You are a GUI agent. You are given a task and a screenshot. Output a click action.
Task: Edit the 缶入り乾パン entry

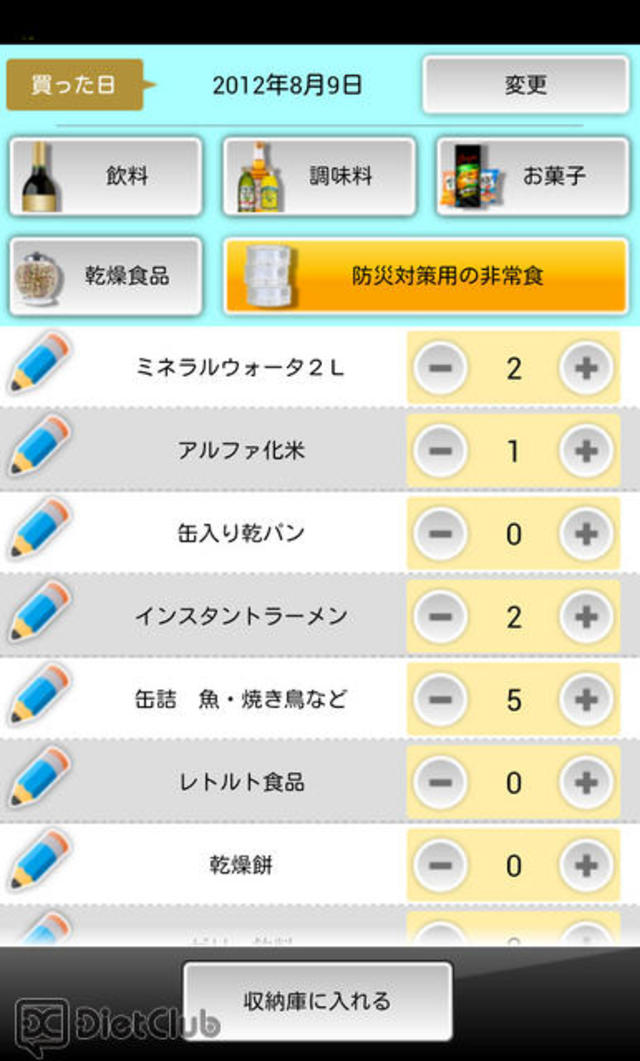(40, 532)
